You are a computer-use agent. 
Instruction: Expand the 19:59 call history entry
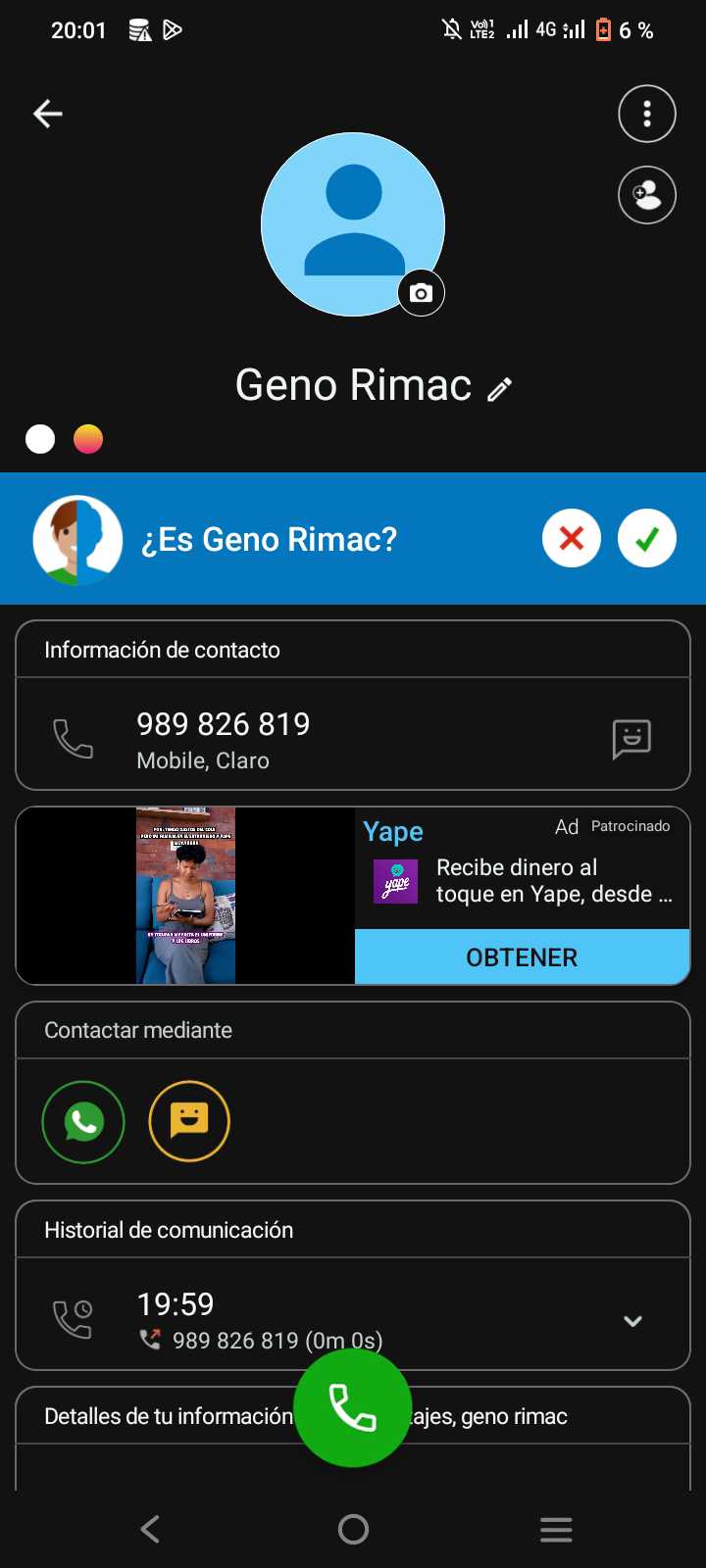point(632,1320)
